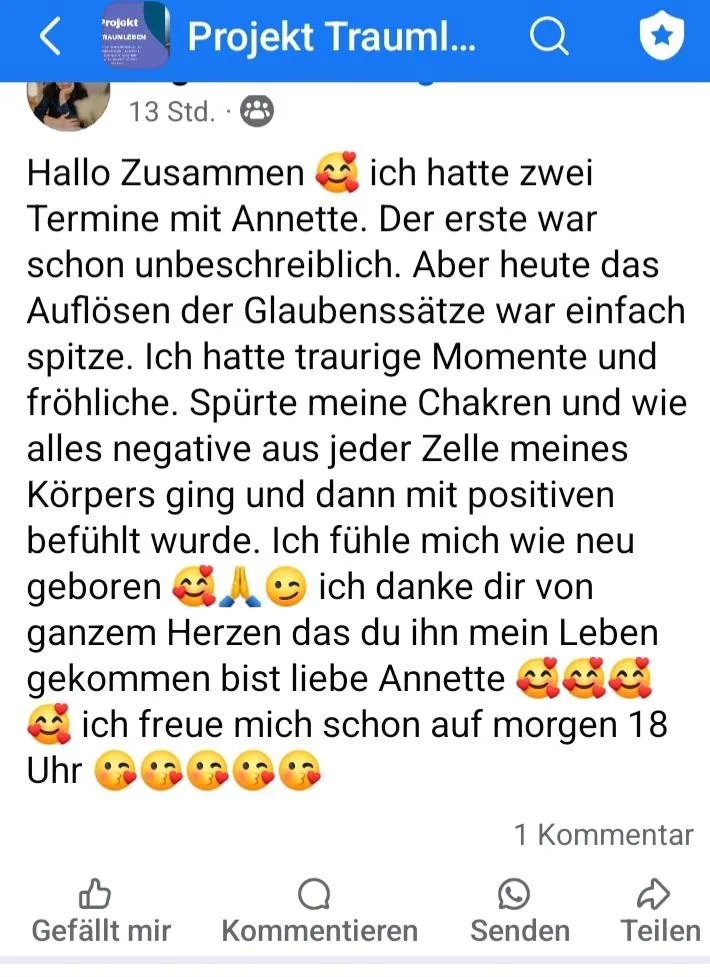This screenshot has height=977, width=710.
Task: View the 1 Kommentar link
Action: click(x=603, y=835)
